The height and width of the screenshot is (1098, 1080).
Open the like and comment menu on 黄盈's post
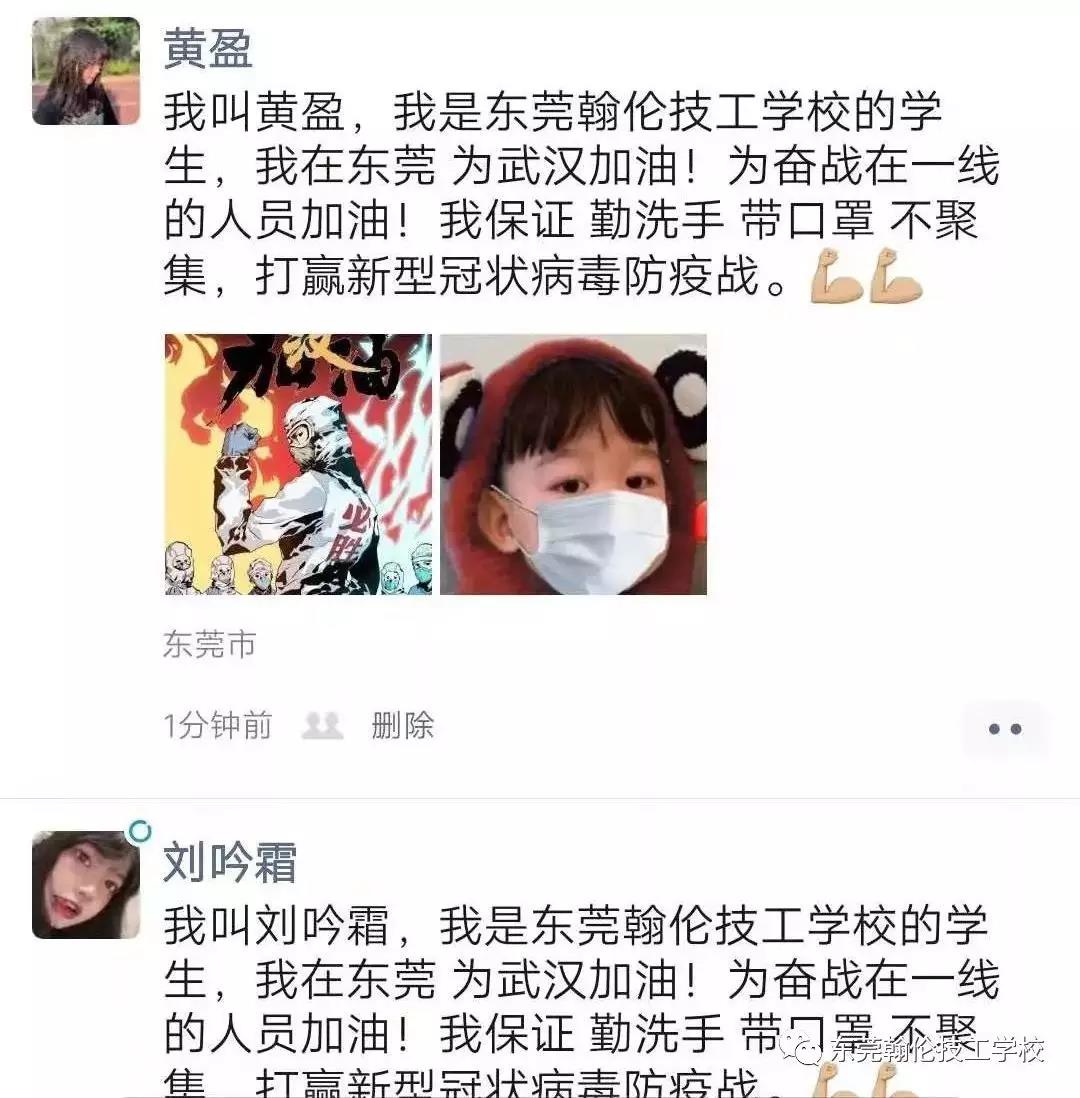(1004, 729)
